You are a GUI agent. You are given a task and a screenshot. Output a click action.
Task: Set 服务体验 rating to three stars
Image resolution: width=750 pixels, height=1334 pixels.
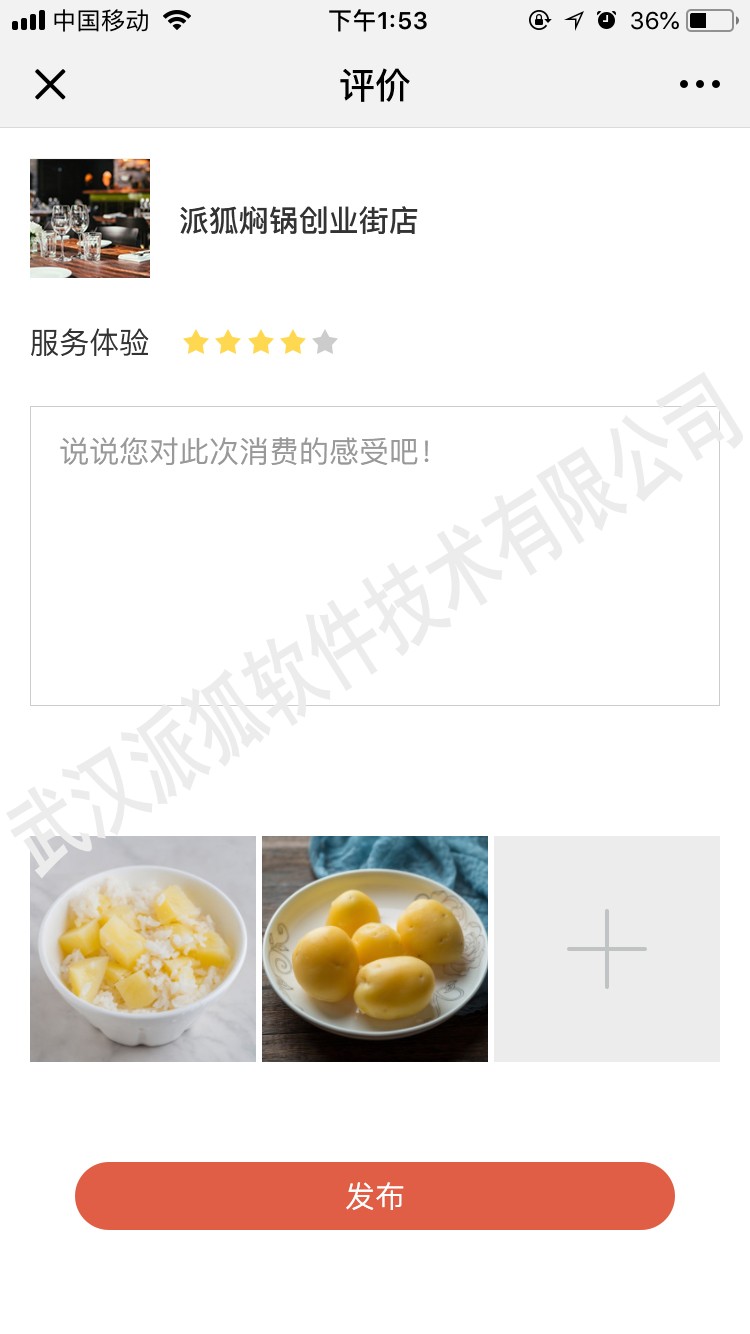[x=261, y=343]
